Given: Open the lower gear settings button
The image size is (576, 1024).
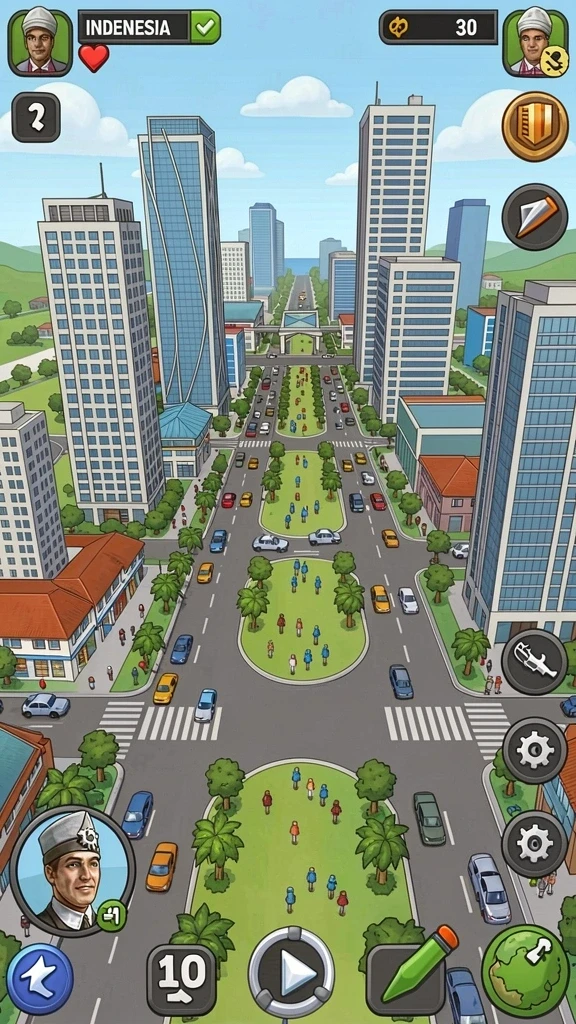Looking at the screenshot, I should click(534, 844).
